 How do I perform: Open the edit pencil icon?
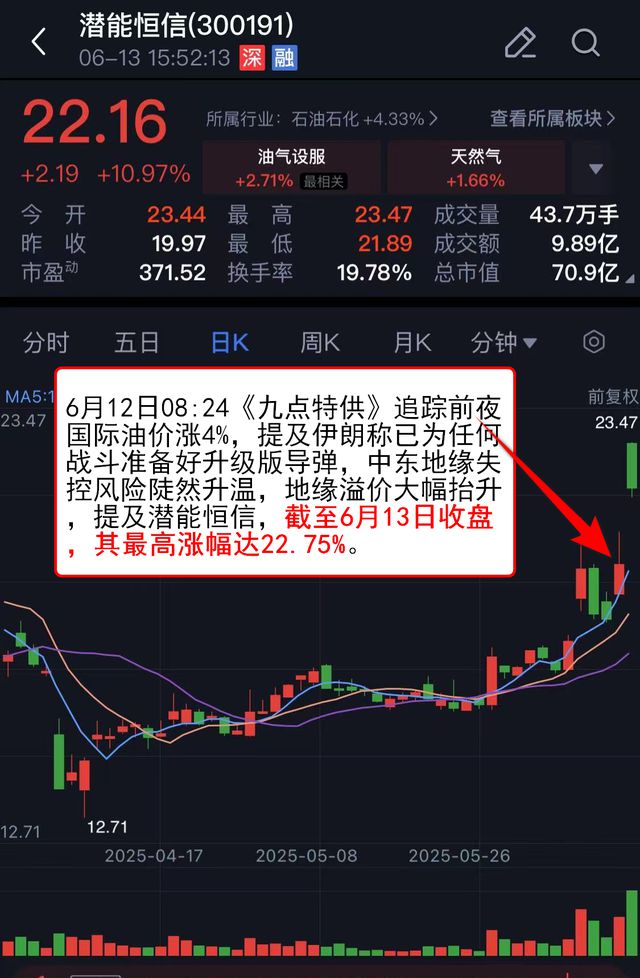coord(520,42)
